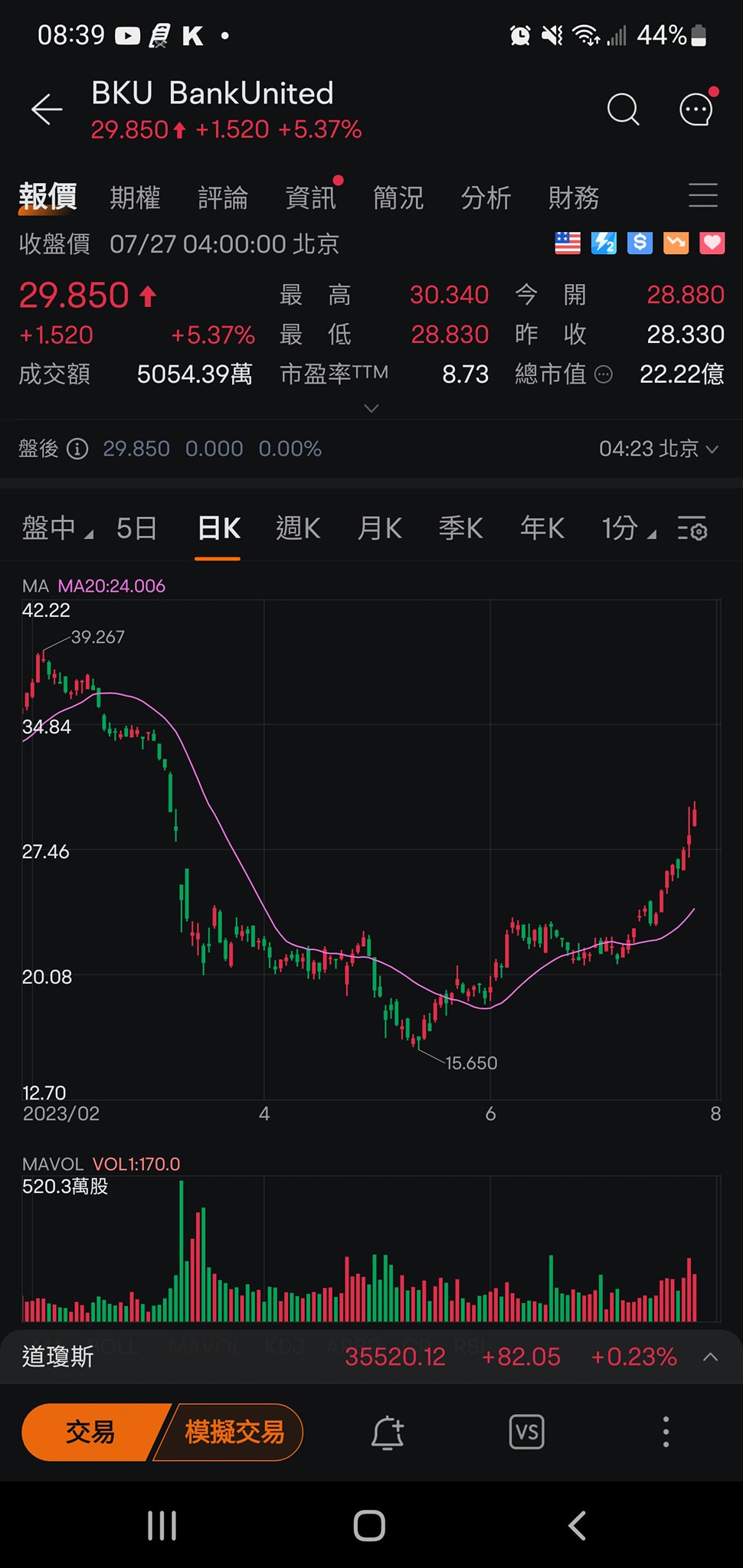Open chart settings icon
743x1568 pixels.
pos(692,529)
